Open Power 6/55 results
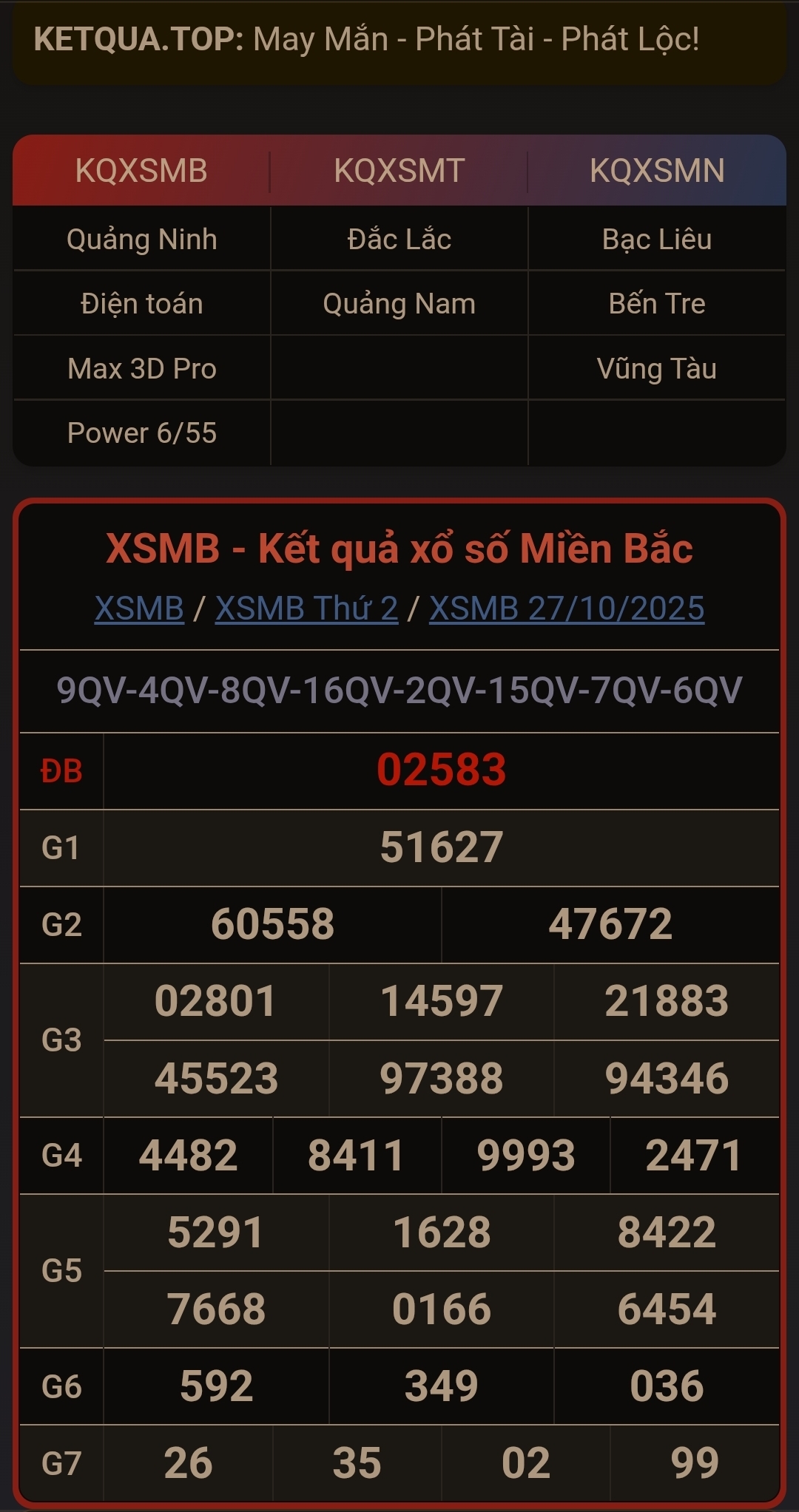This screenshot has height=1512, width=799. 141,433
